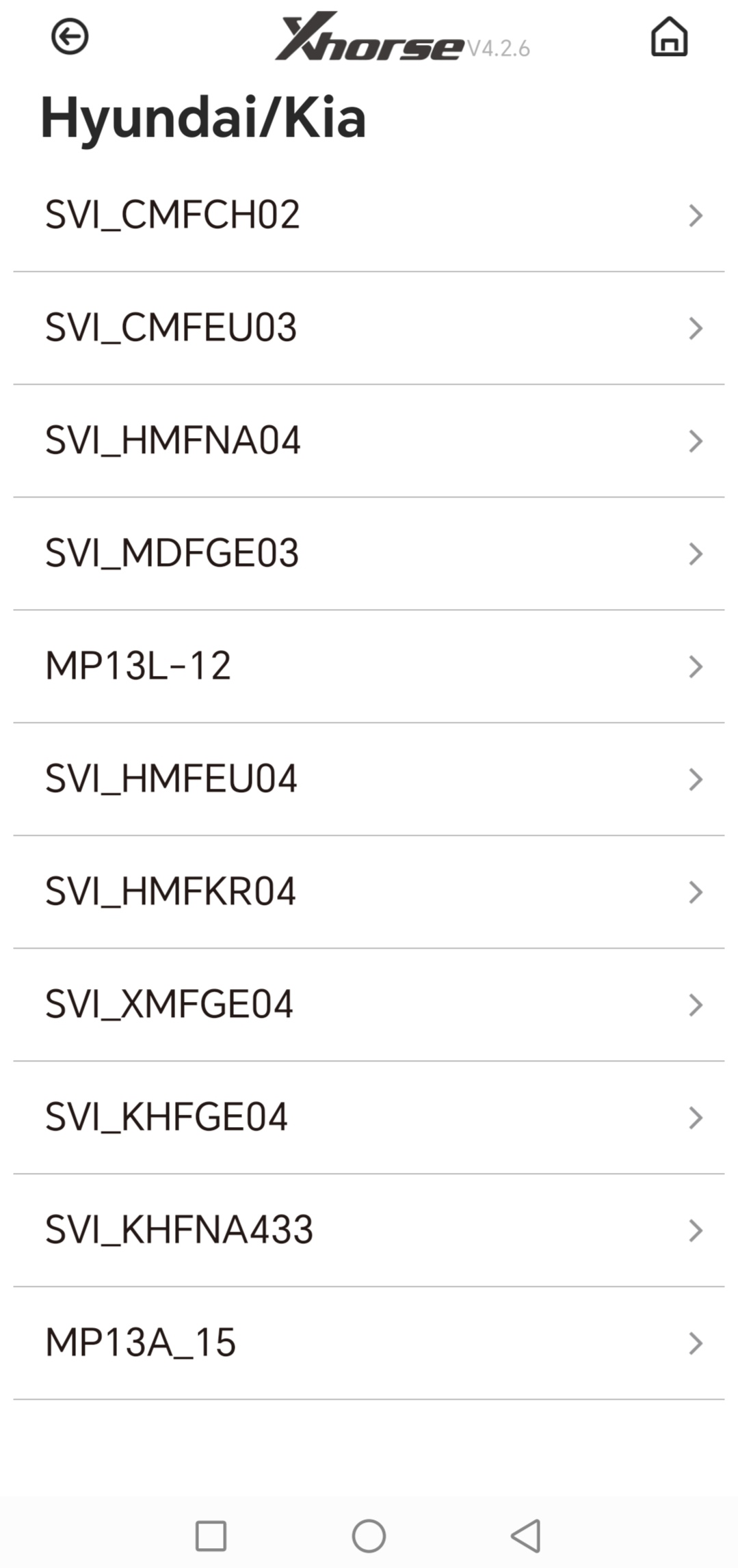Open the MP13L-12 entry

pyautogui.click(x=369, y=666)
